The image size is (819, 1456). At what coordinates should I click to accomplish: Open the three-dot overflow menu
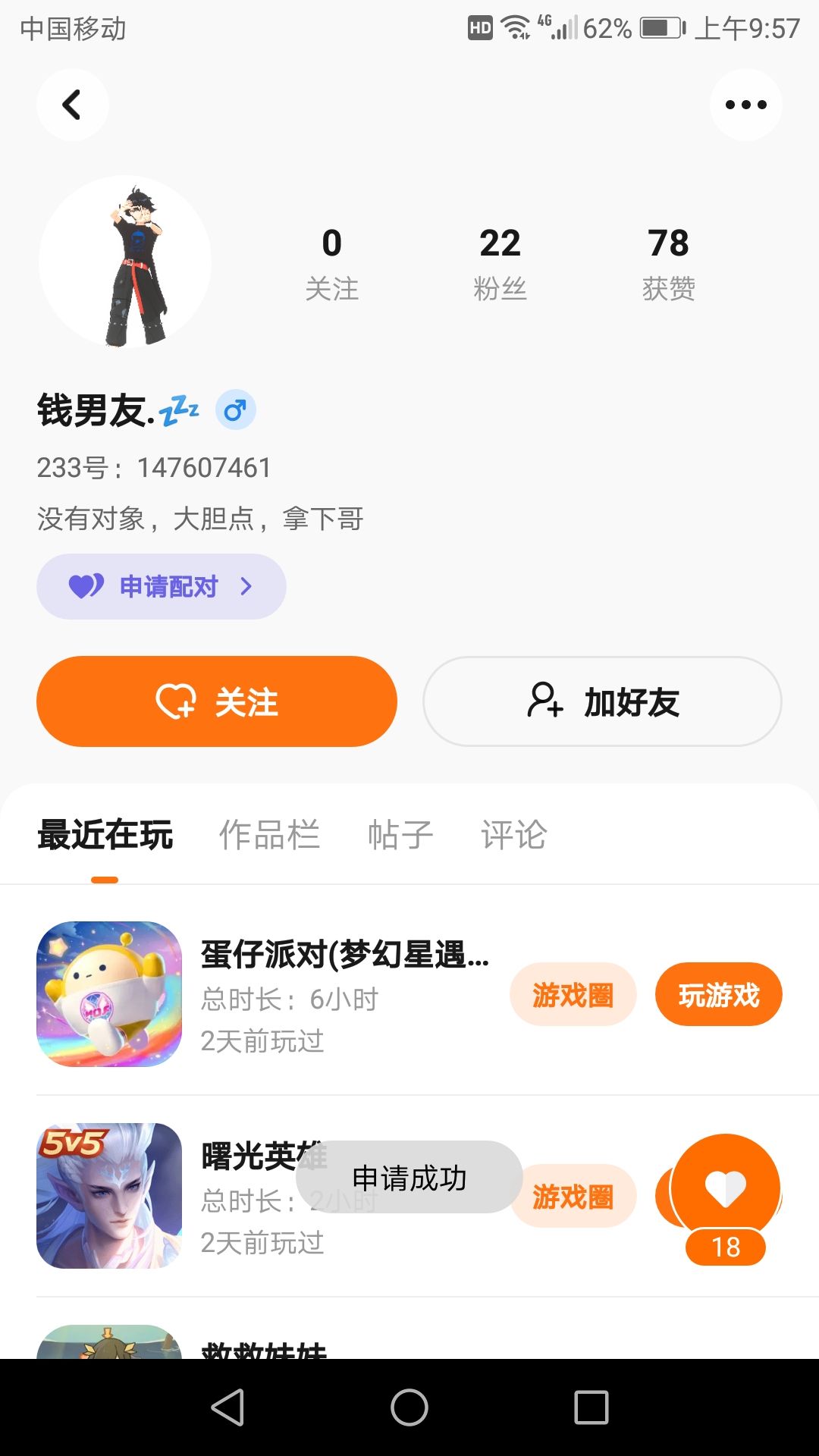point(745,105)
